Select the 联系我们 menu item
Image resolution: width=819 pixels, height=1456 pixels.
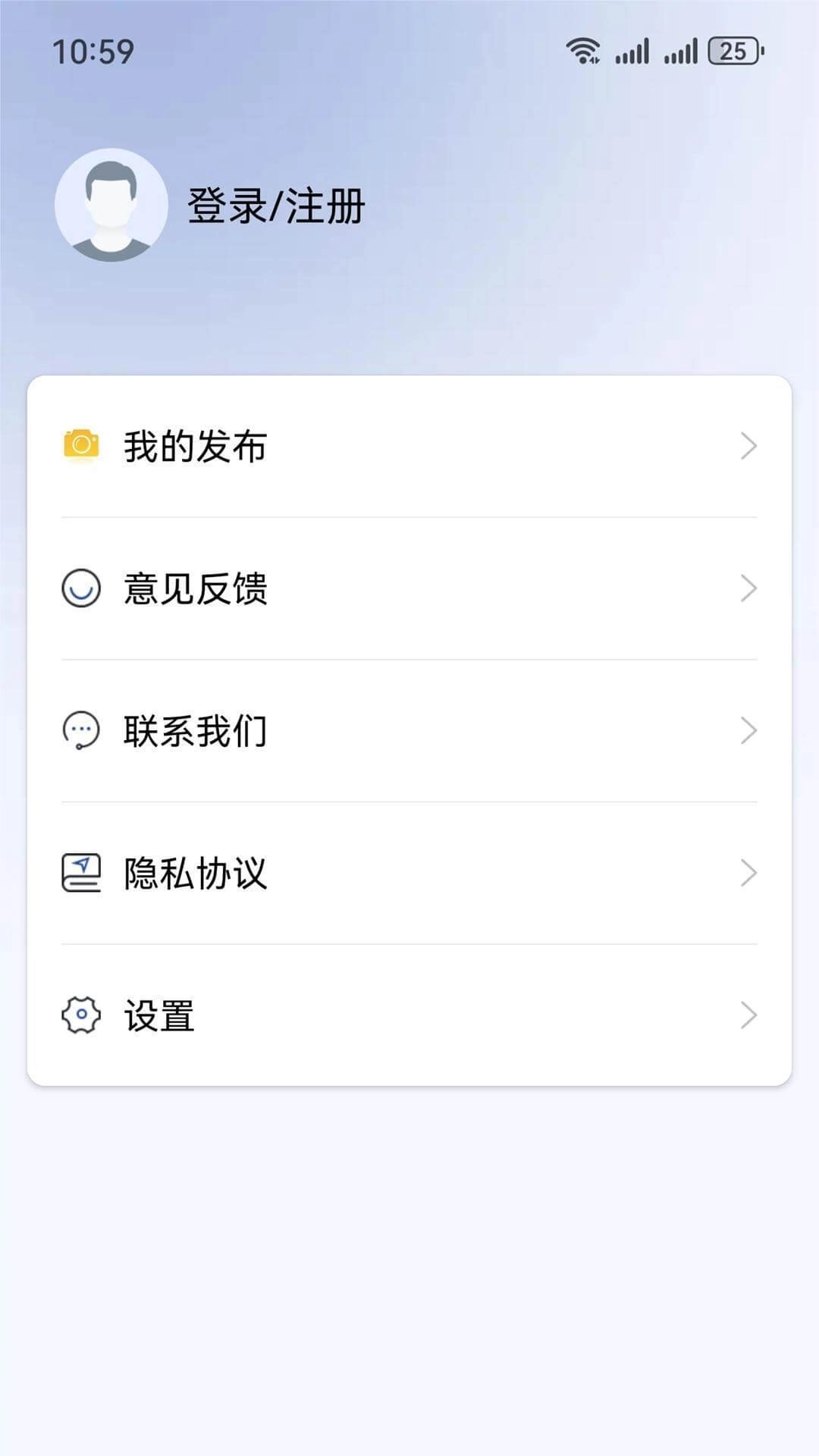click(196, 730)
